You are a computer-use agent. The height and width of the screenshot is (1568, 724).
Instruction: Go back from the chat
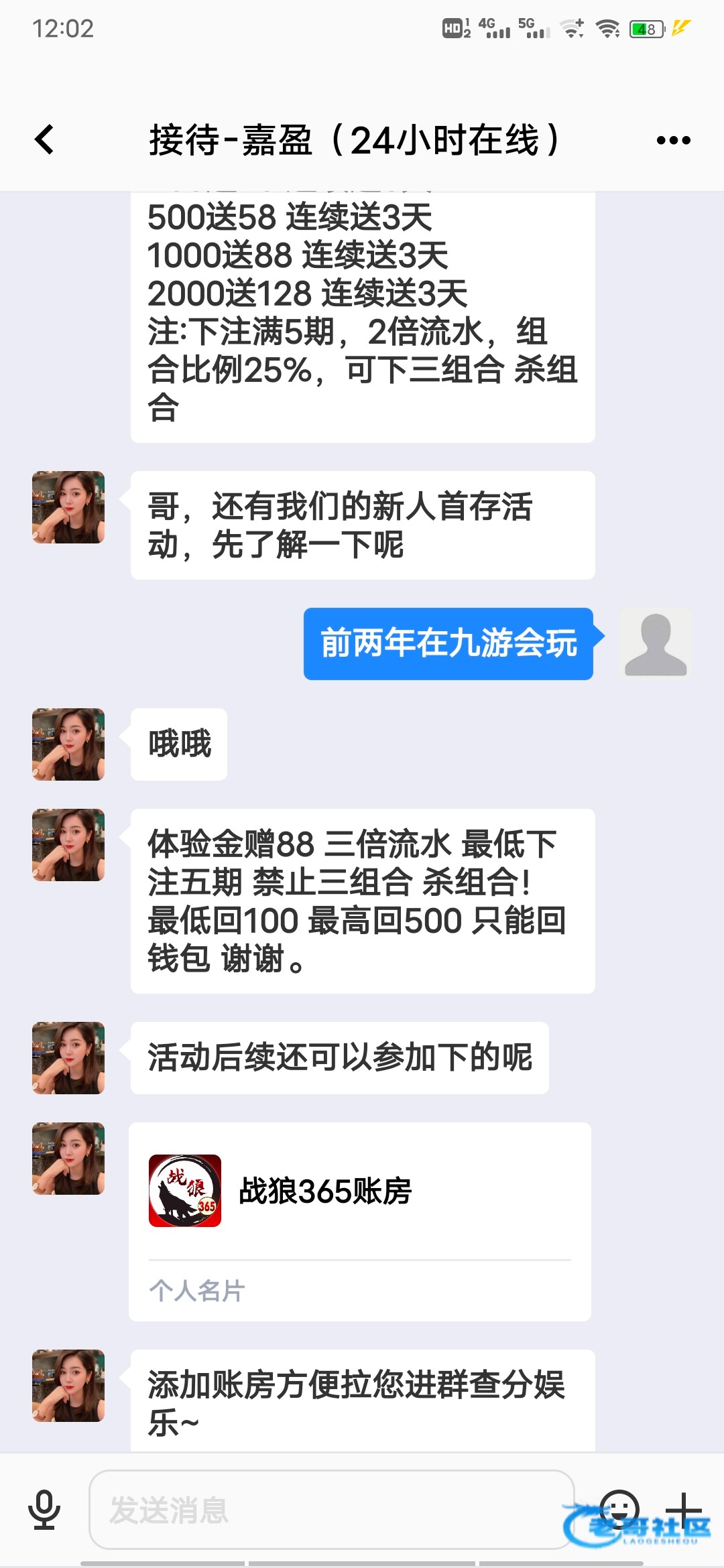click(x=44, y=140)
